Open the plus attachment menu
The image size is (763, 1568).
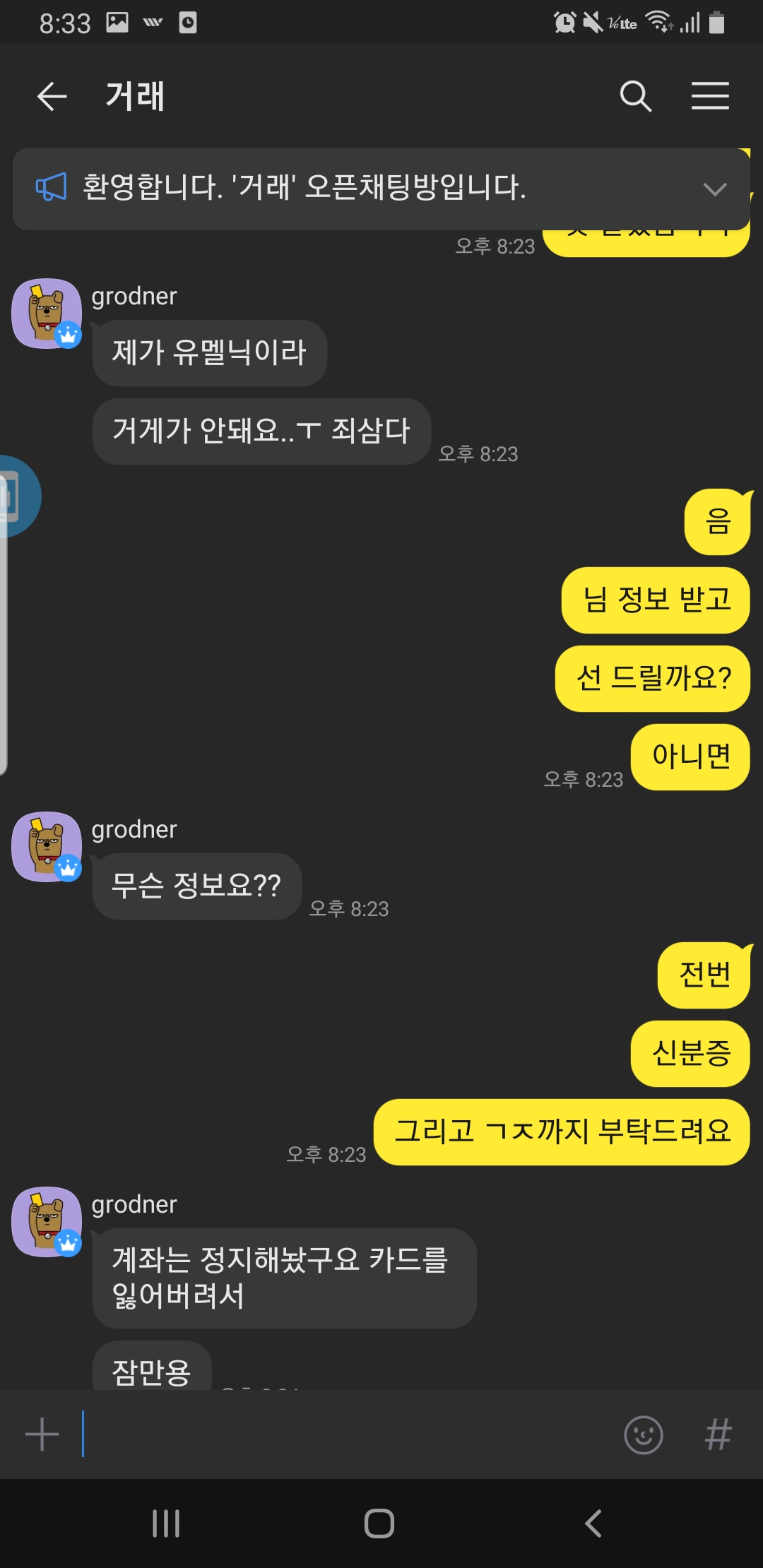[42, 1435]
